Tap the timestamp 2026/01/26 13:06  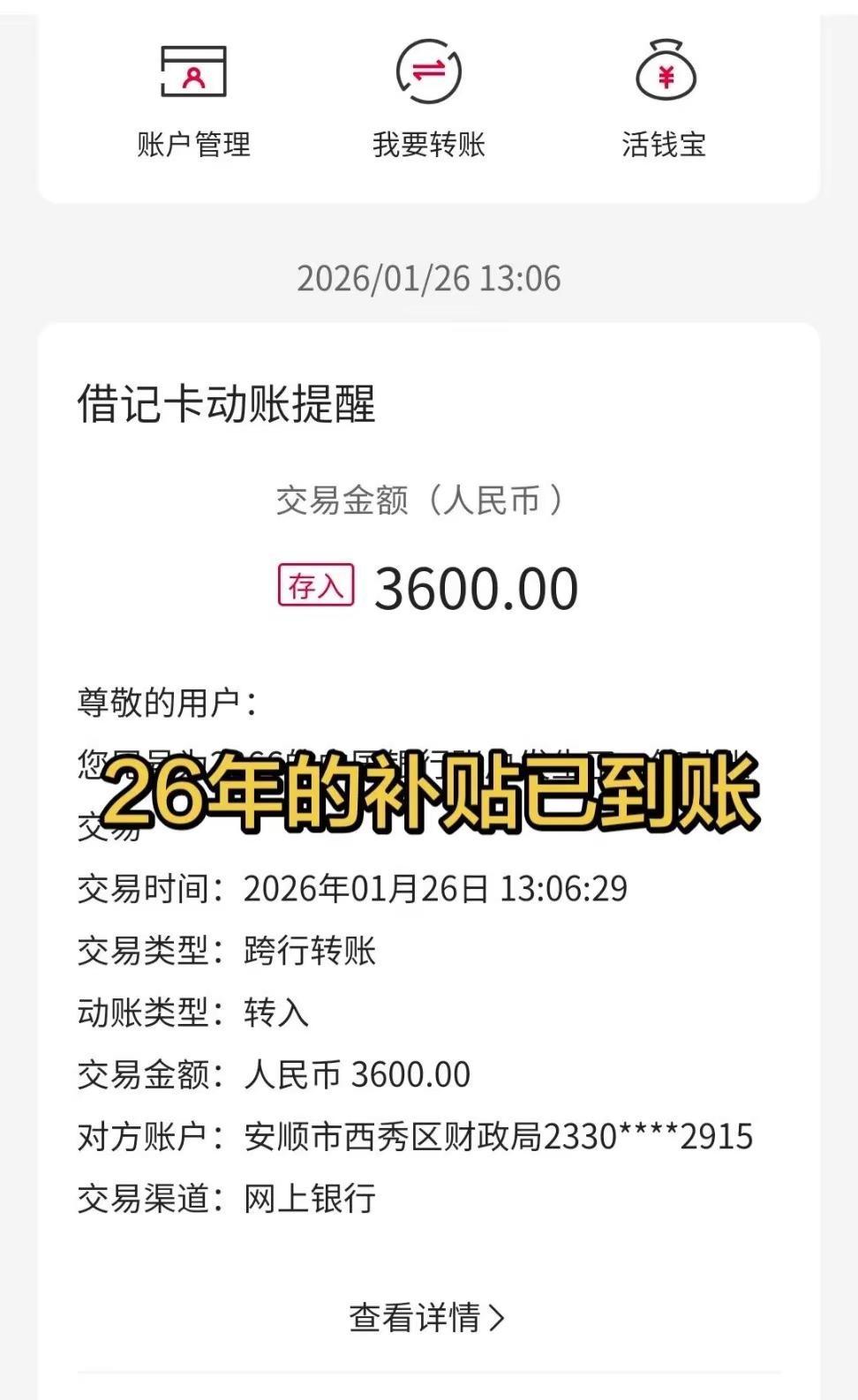pyautogui.click(x=429, y=280)
